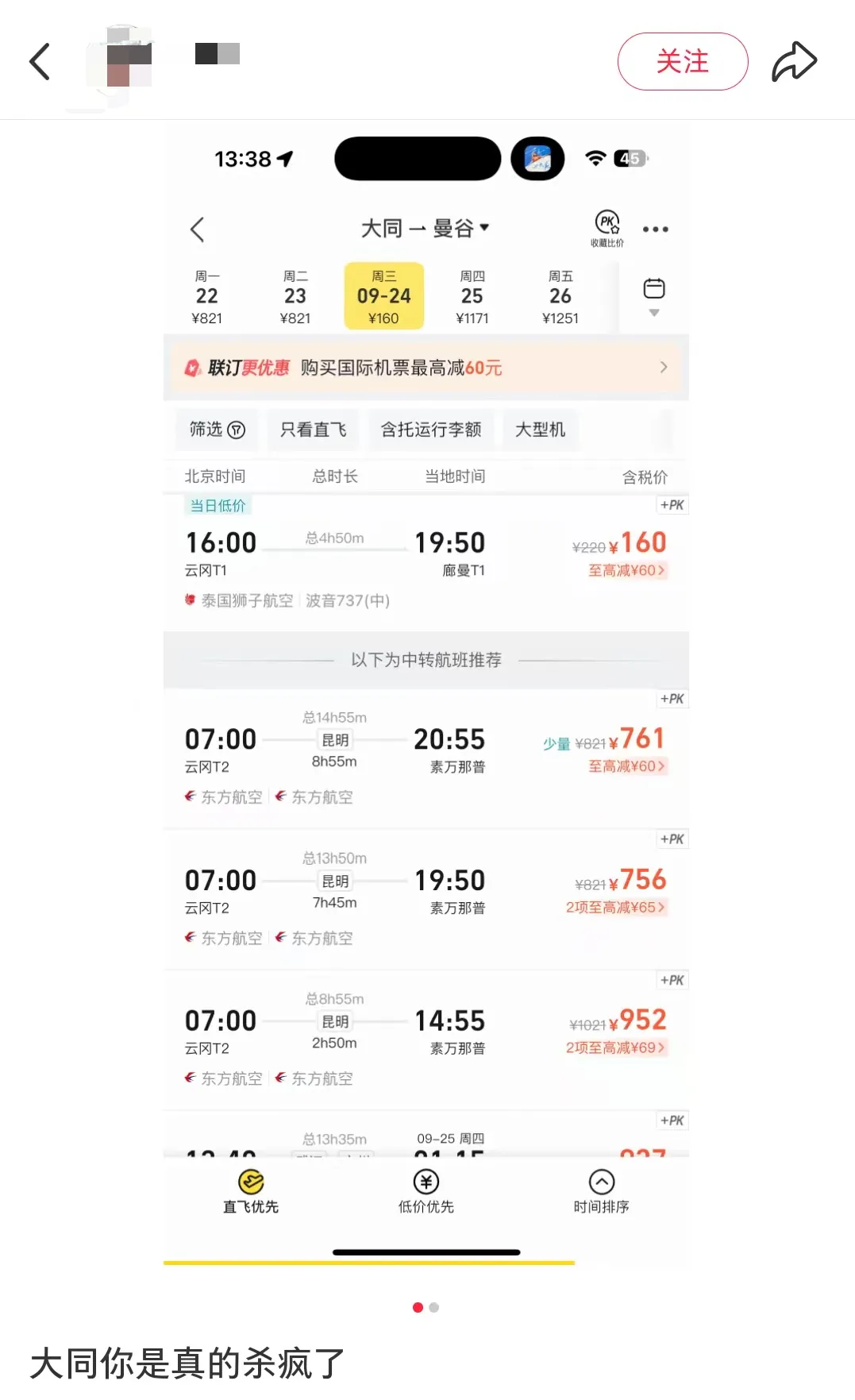Click the 时间排序 sort icon

click(x=599, y=1182)
